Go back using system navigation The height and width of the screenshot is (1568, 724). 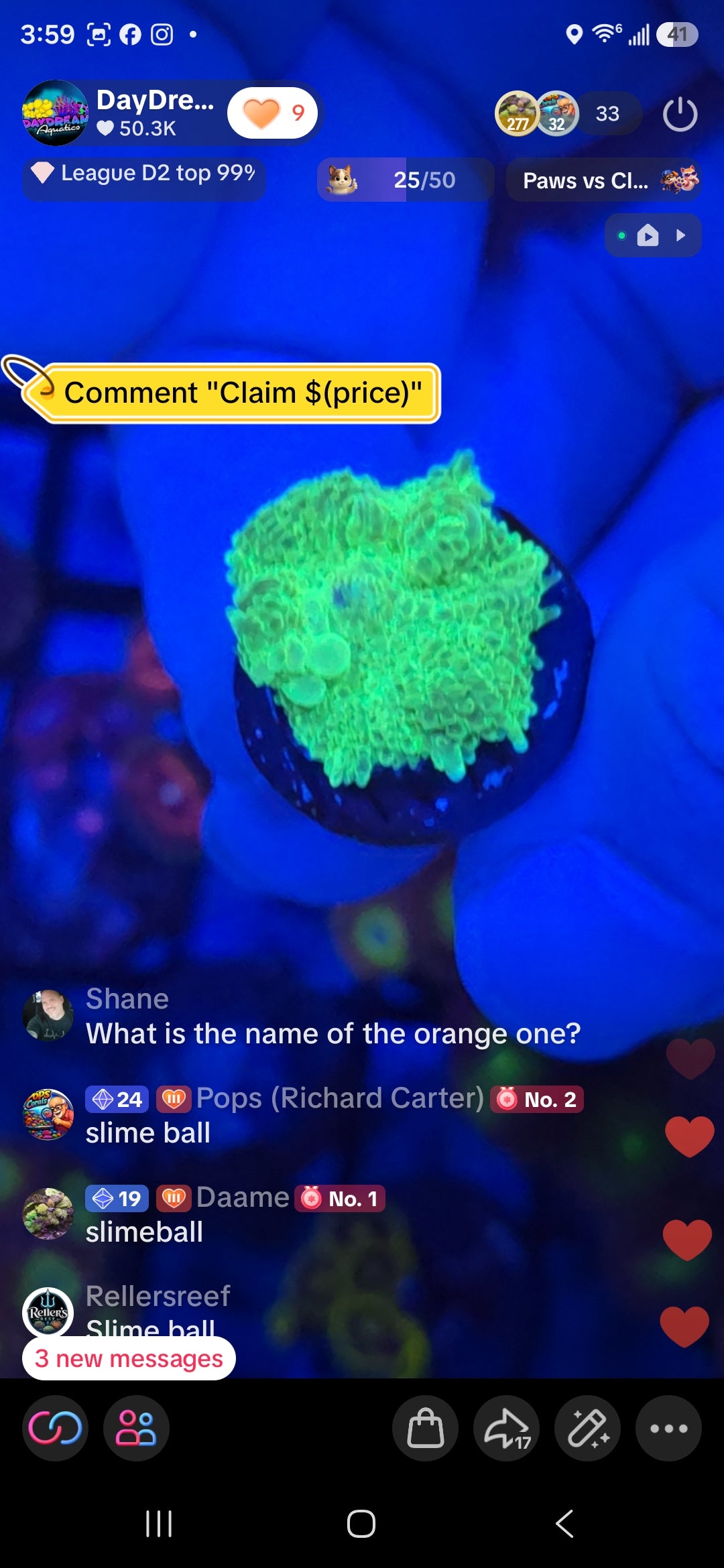[x=564, y=1524]
